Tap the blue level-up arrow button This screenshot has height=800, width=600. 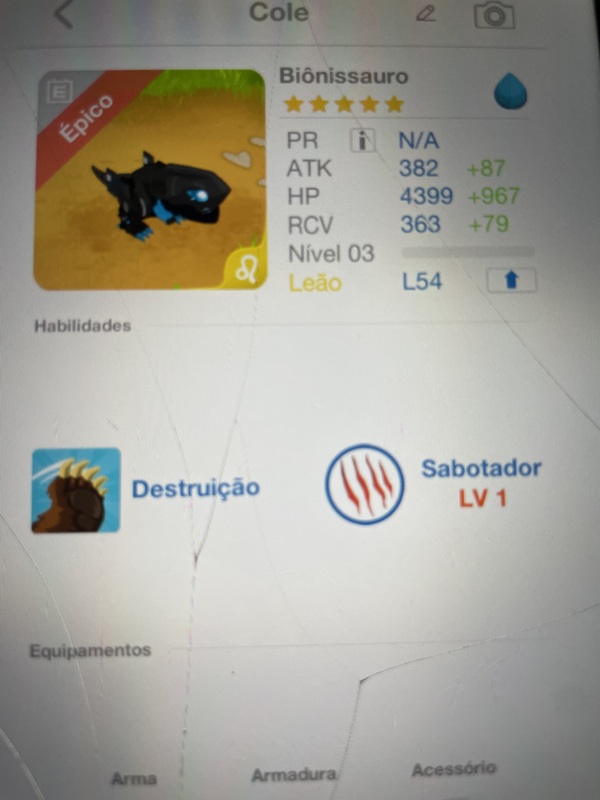[x=511, y=281]
